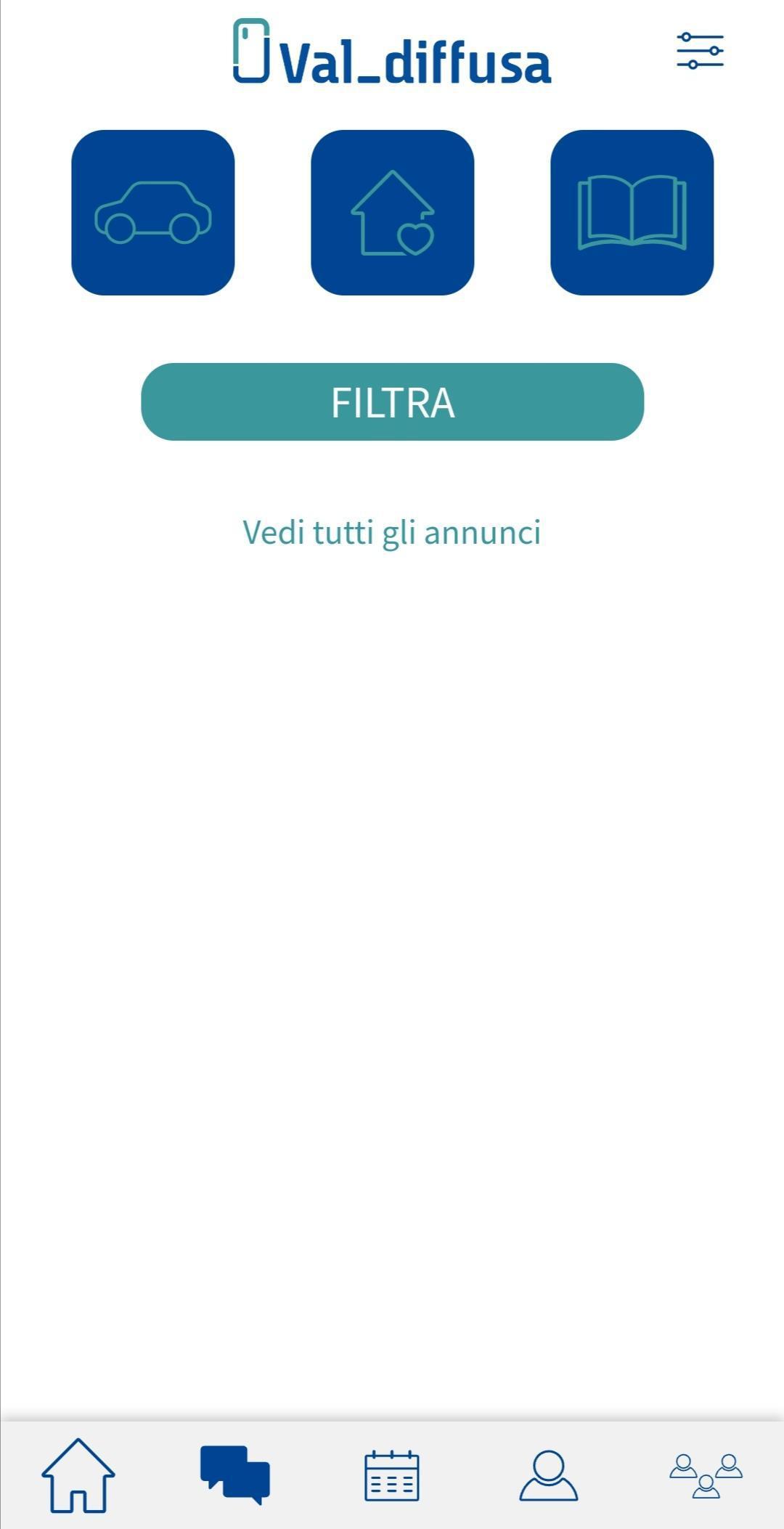Select the open book category tile

[632, 213]
